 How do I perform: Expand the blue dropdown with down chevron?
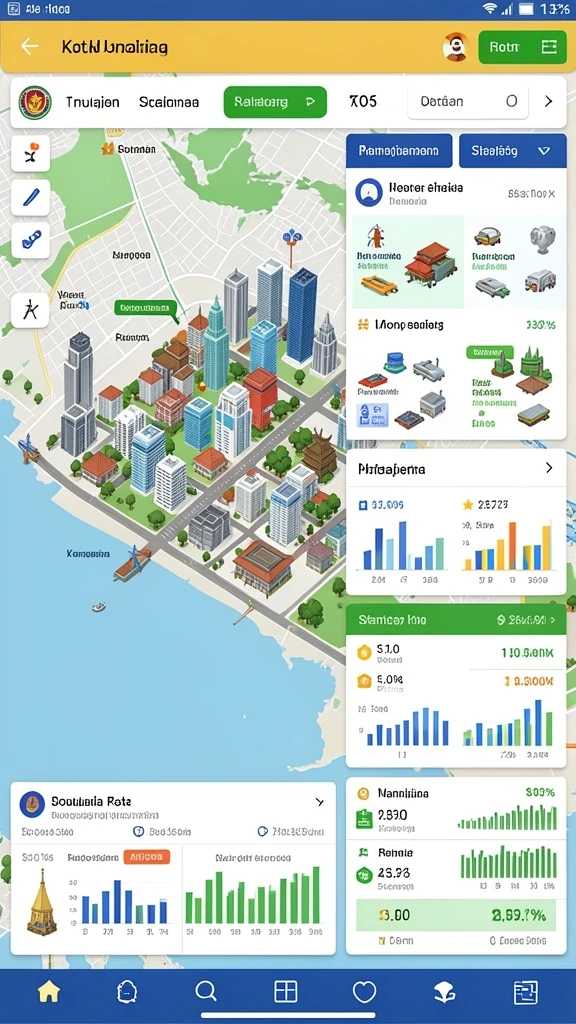(513, 151)
